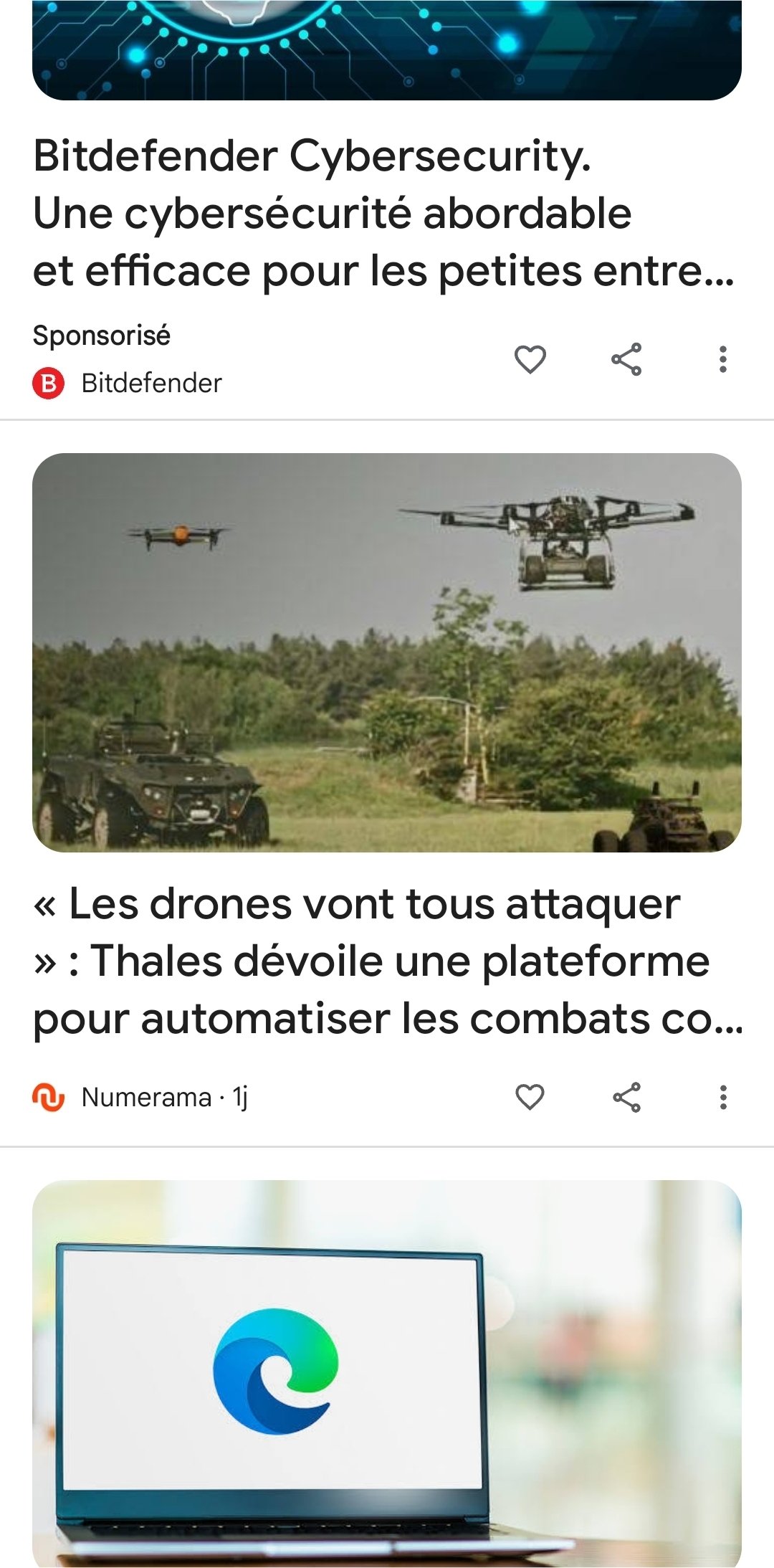Image resolution: width=774 pixels, height=1568 pixels.
Task: Share the Bitdefender sponsored post
Action: (x=626, y=359)
